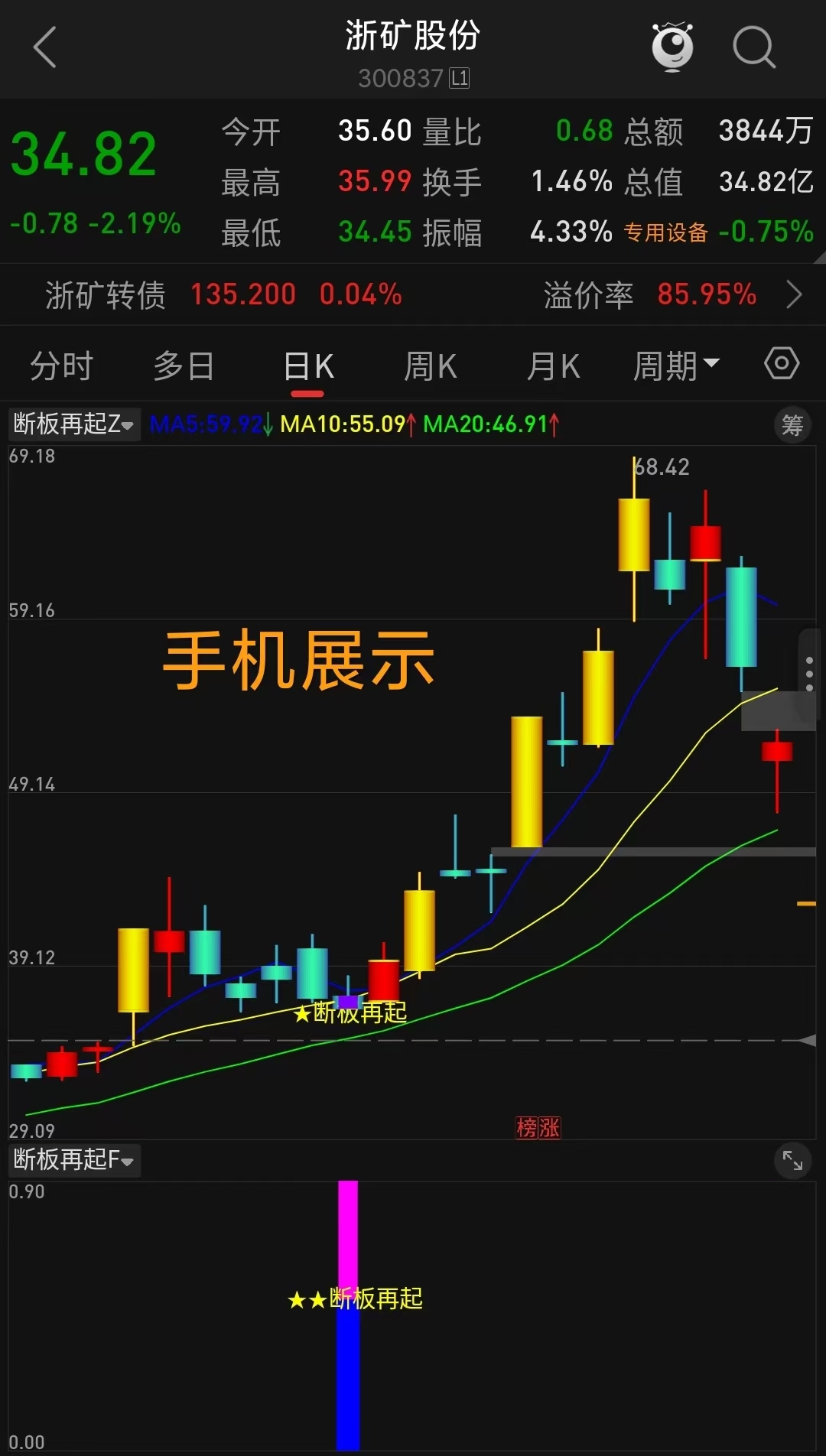This screenshot has height=1456, width=826.
Task: Expand the 周期 dropdown
Action: coord(676,366)
